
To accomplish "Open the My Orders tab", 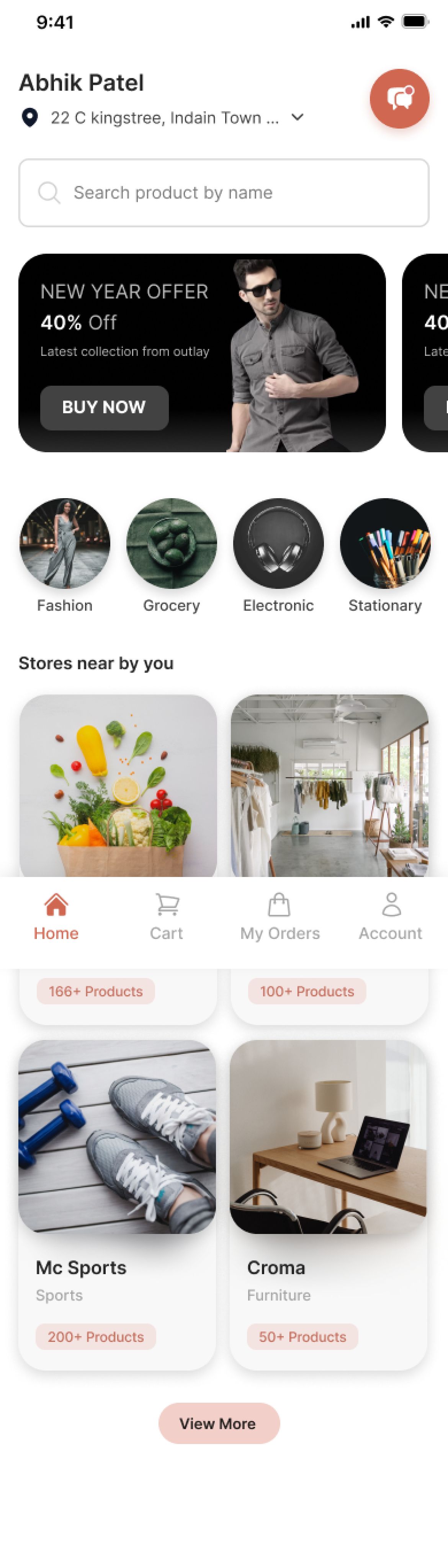I will 280,917.
